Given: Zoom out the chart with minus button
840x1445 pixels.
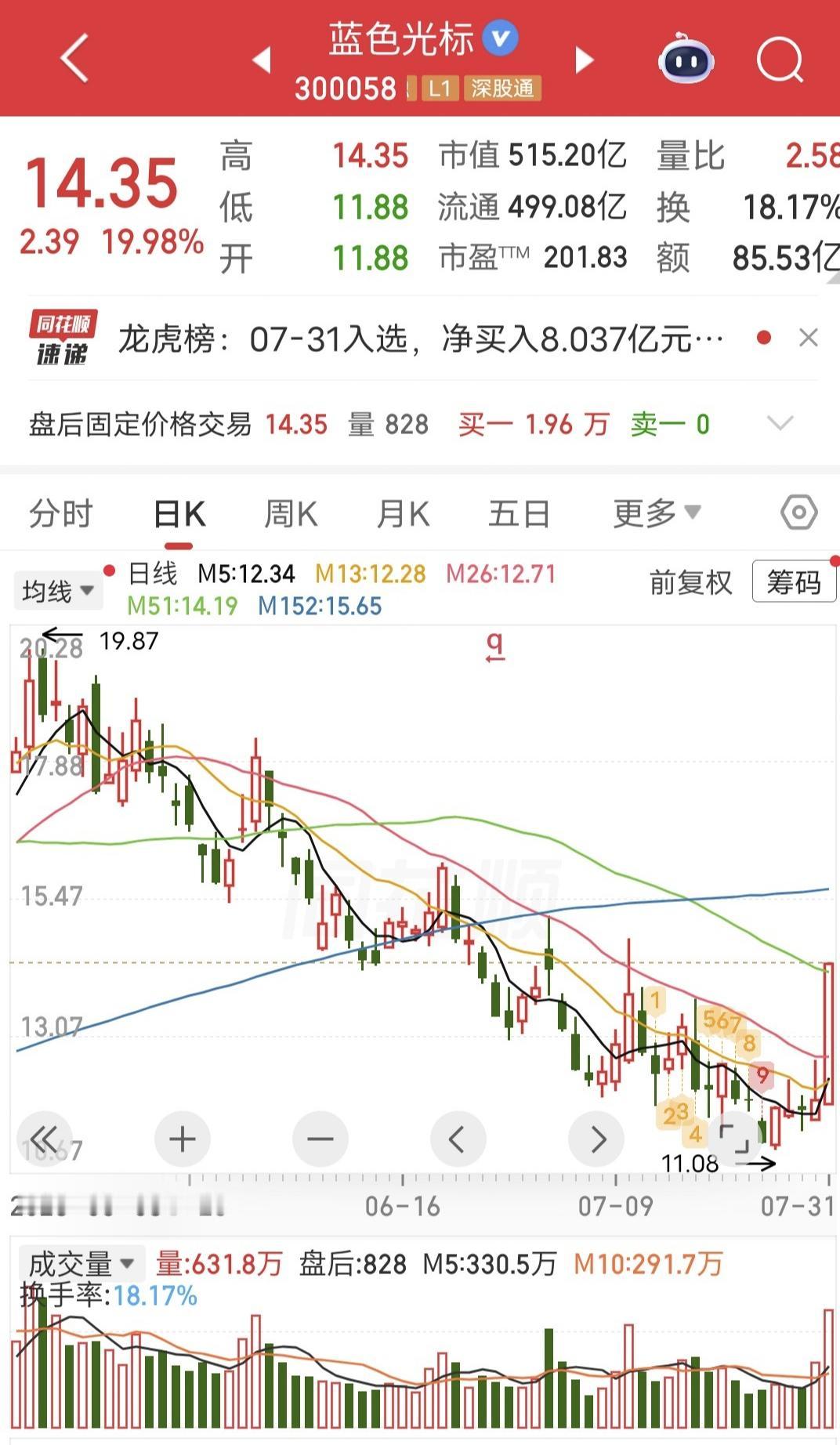Looking at the screenshot, I should point(320,1139).
